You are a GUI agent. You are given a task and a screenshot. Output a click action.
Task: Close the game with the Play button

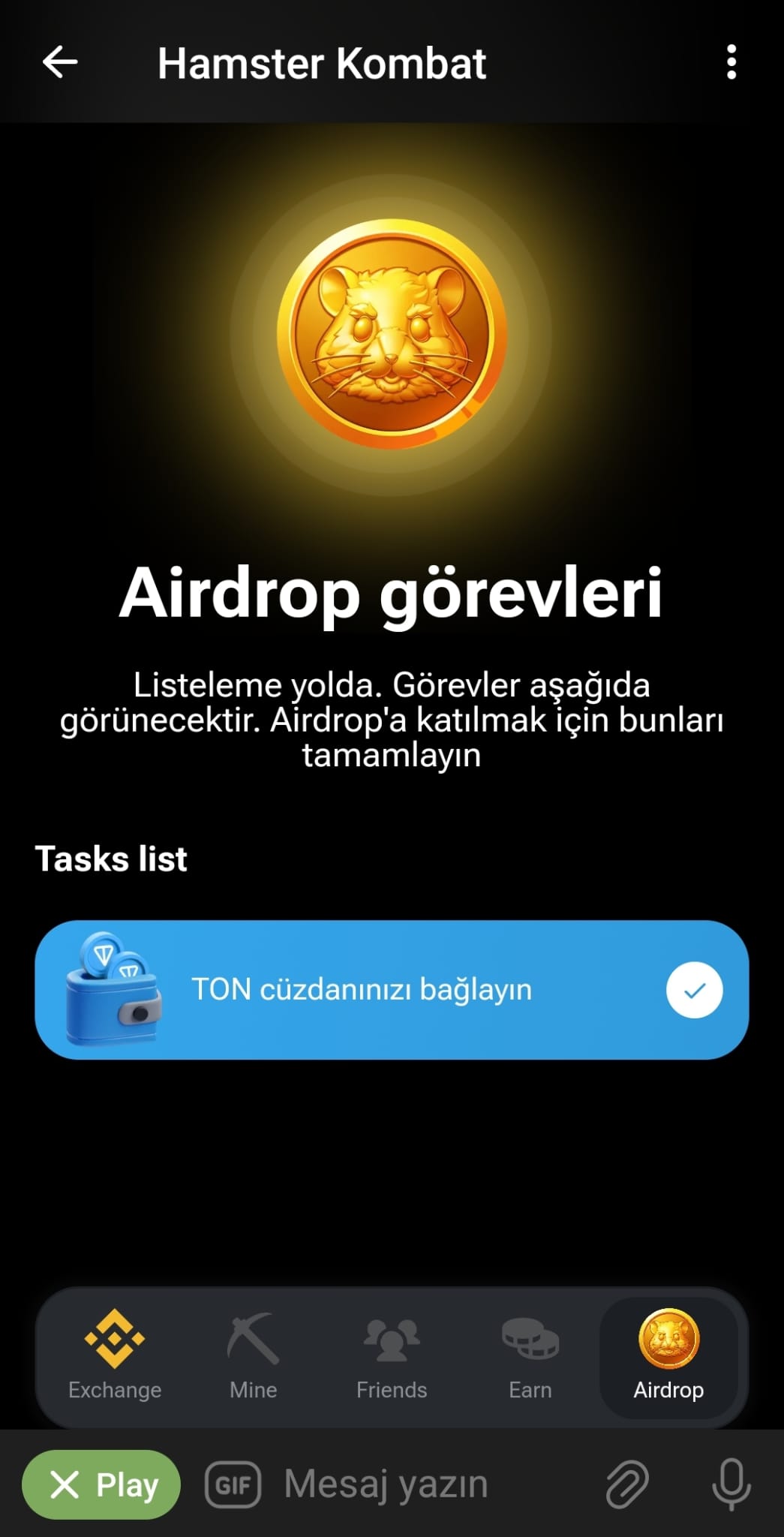click(101, 1484)
